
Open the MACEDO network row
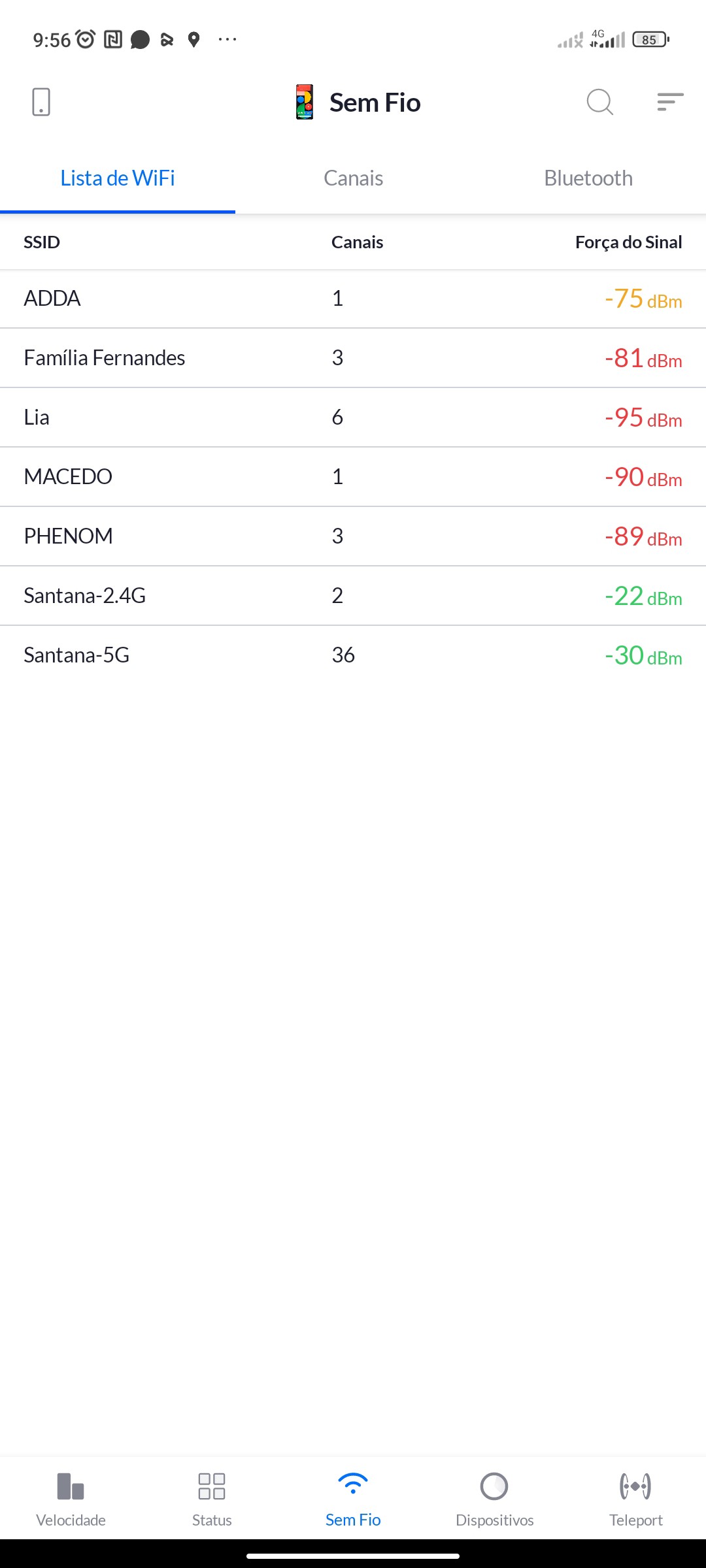[x=353, y=477]
